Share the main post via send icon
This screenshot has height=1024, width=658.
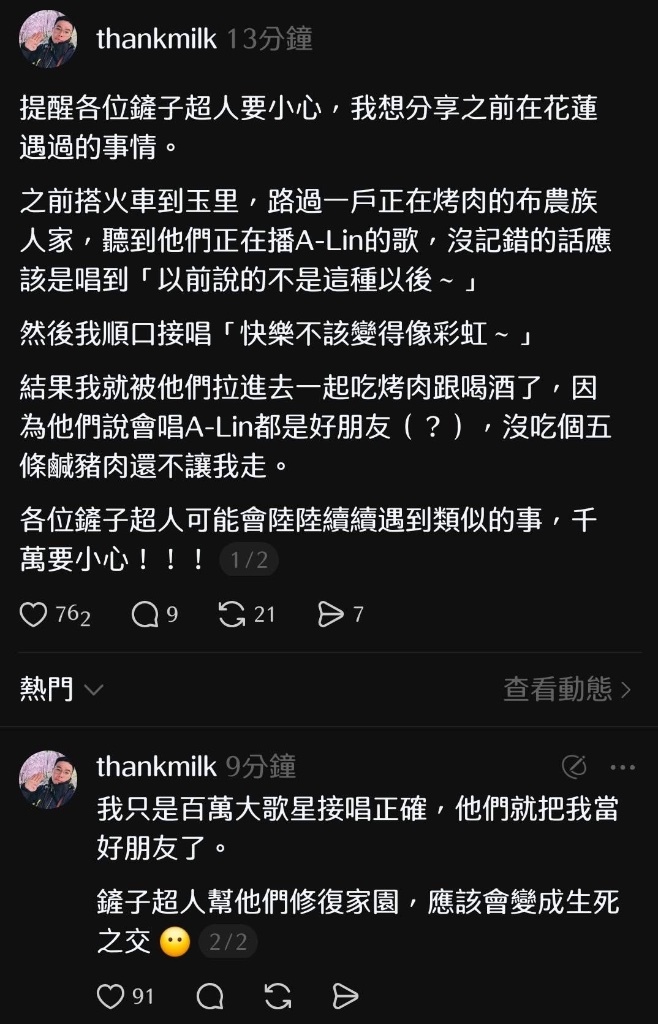click(330, 614)
